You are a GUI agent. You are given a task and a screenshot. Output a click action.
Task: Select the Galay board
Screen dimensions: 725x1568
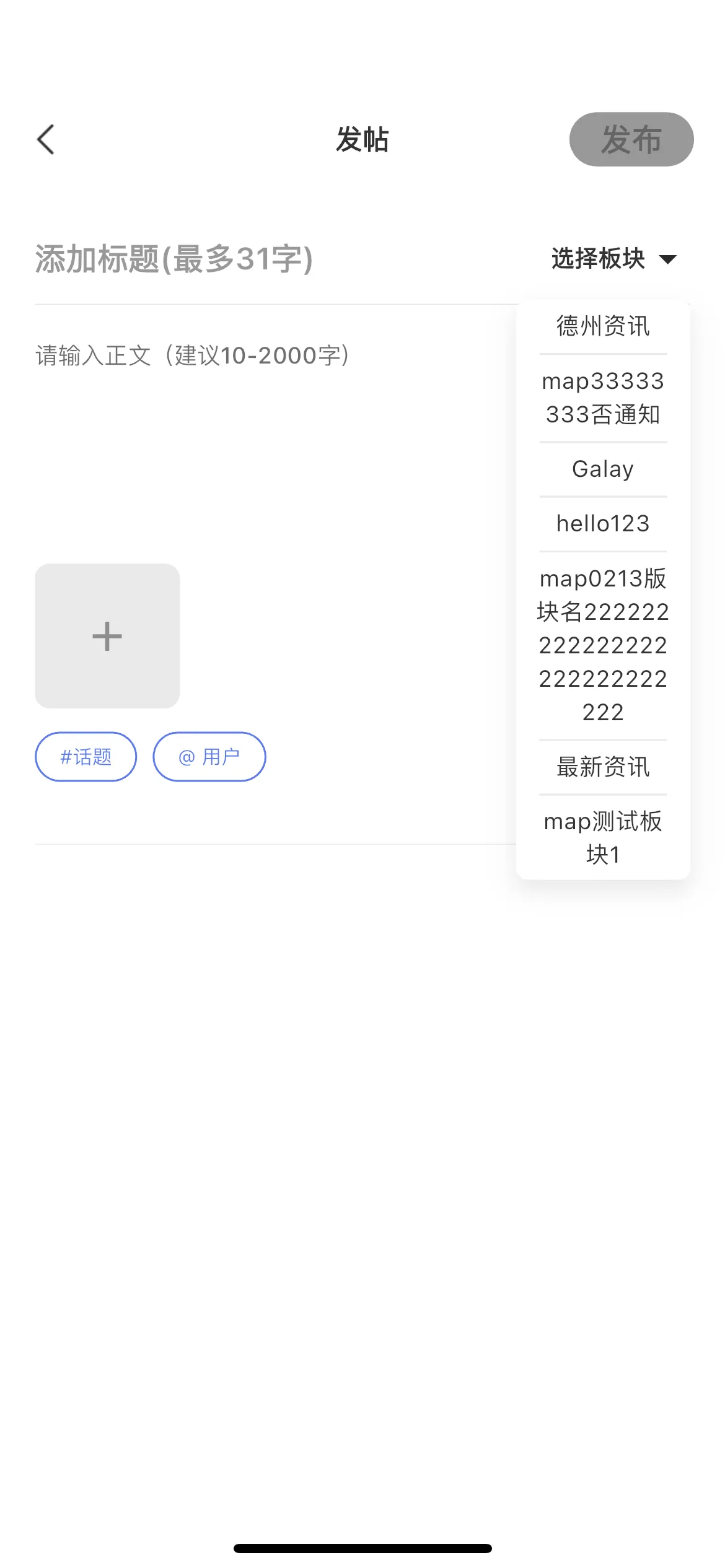point(602,469)
